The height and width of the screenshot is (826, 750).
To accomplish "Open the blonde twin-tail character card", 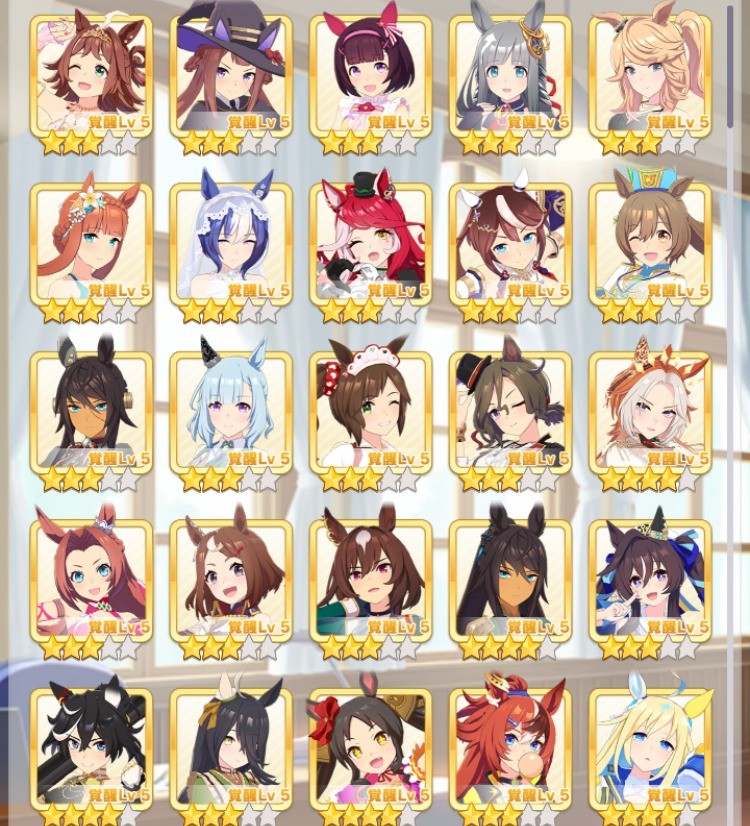I will pos(651,75).
